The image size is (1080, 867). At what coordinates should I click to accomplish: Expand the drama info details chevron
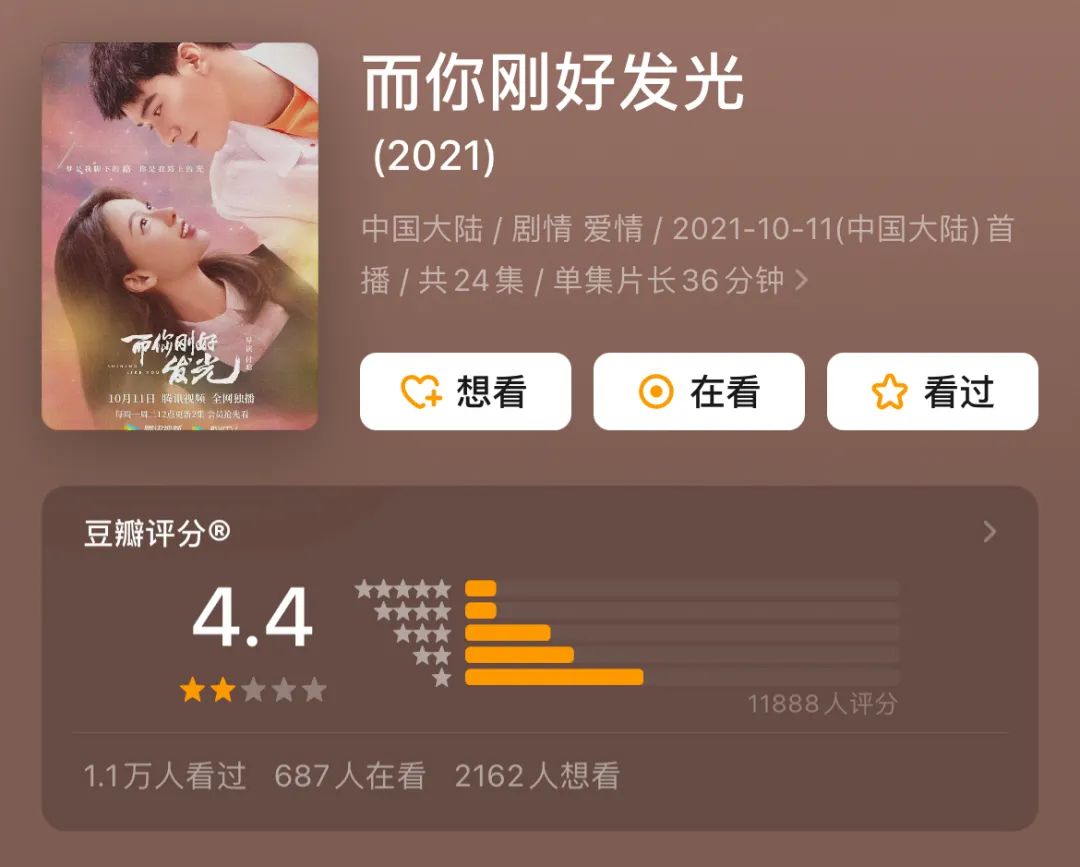(x=801, y=281)
